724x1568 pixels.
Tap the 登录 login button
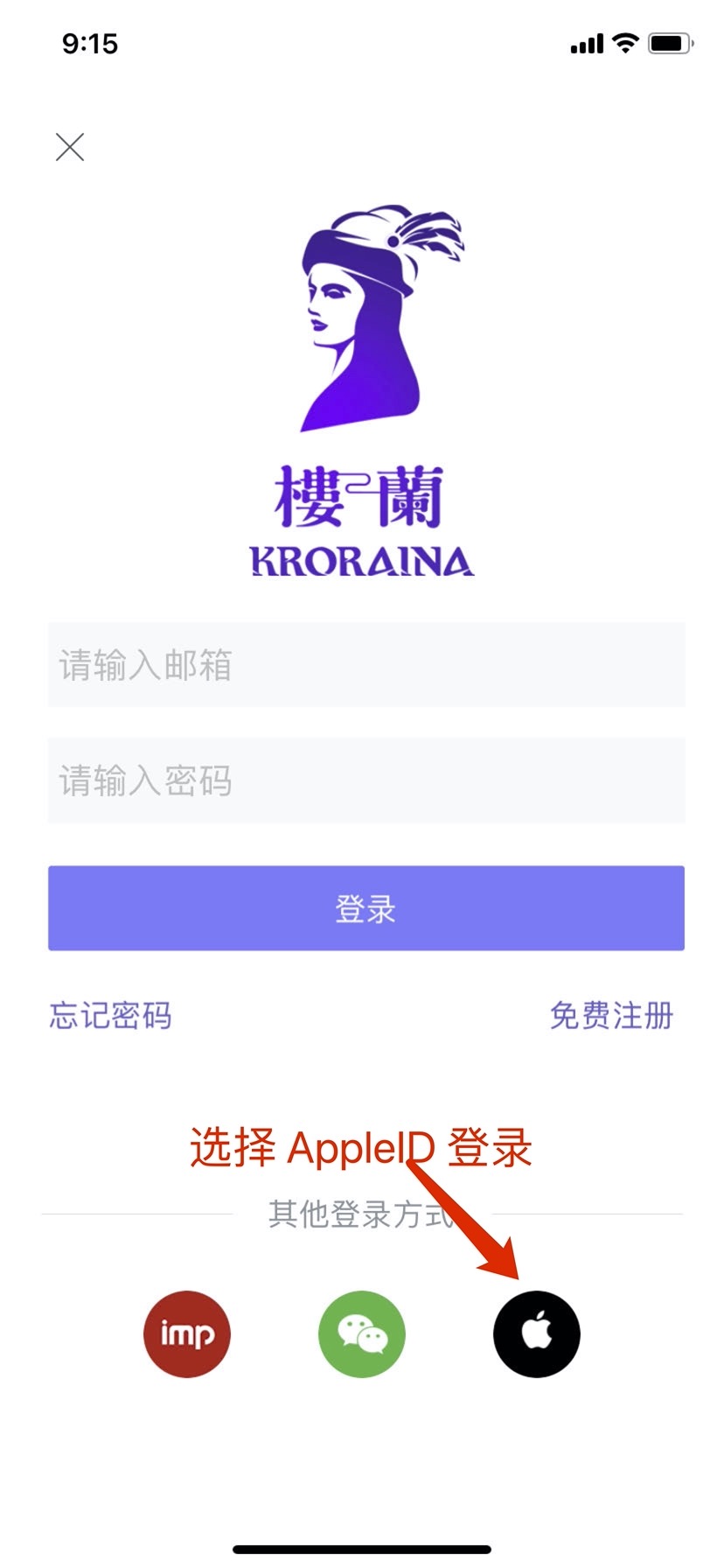pyautogui.click(x=365, y=908)
